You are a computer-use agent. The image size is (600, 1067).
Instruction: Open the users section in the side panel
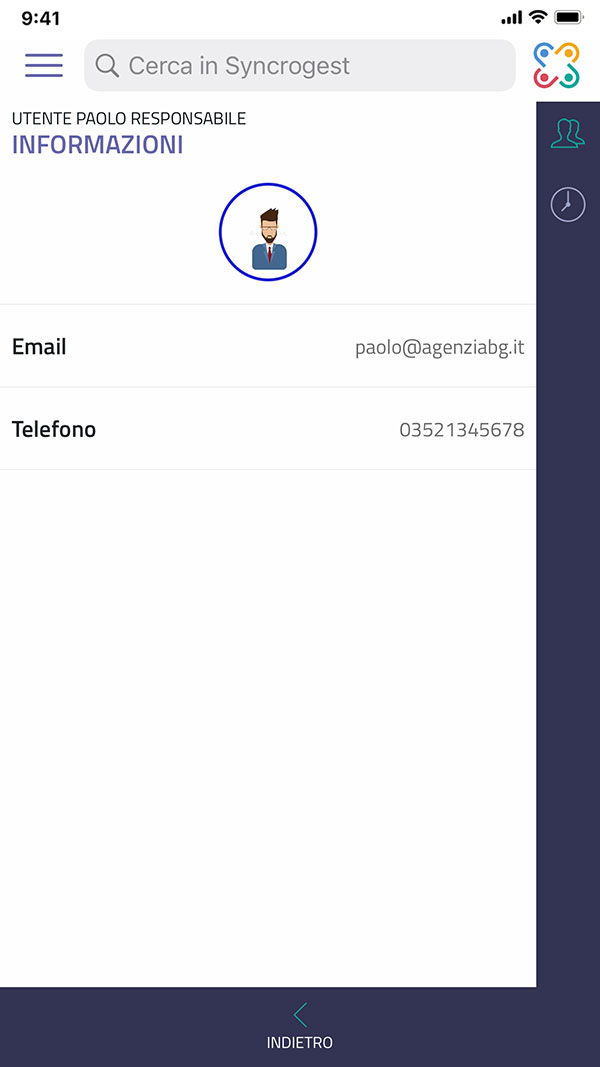(567, 133)
